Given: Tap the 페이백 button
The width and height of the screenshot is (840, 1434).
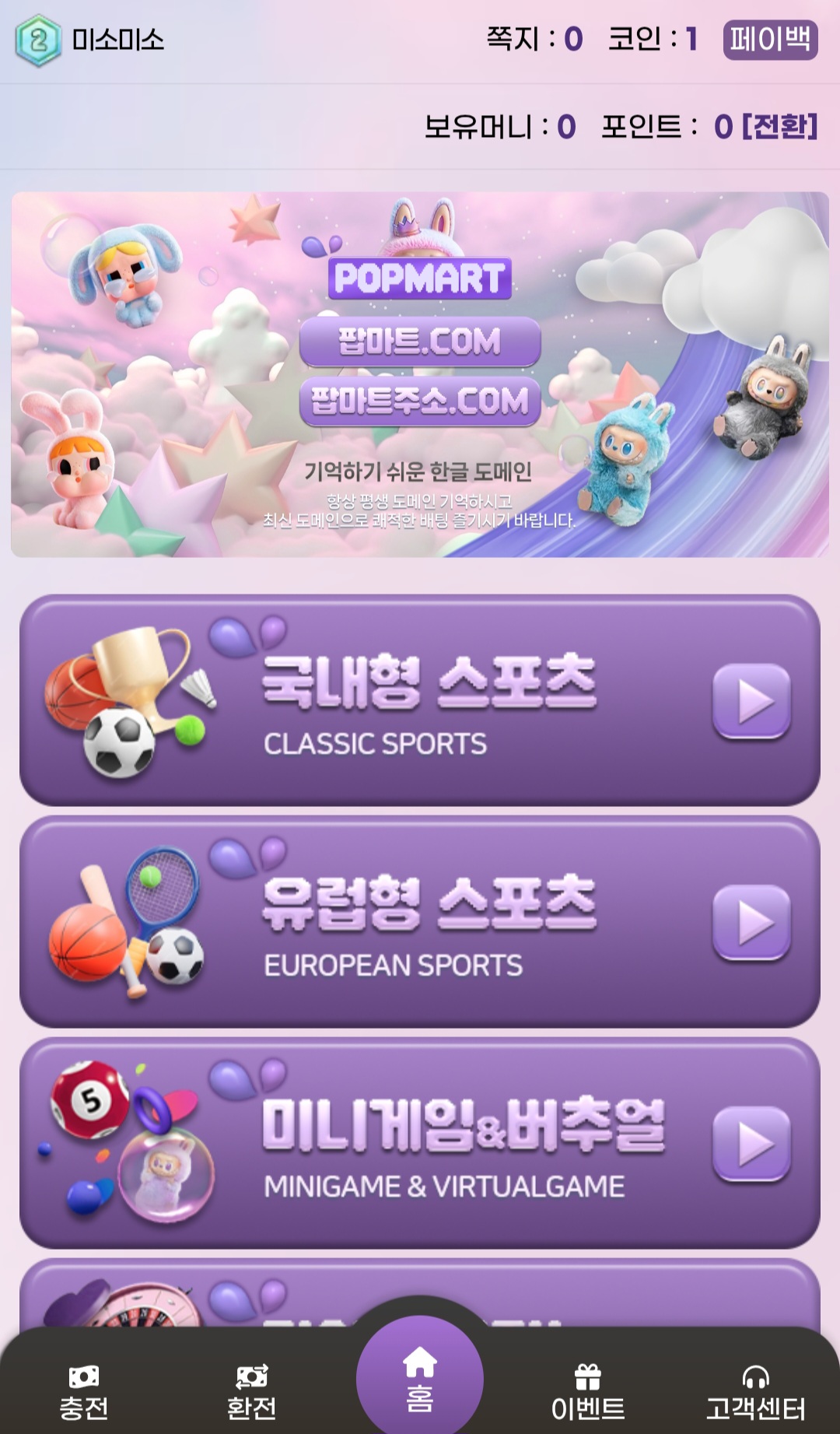Looking at the screenshot, I should point(770,39).
